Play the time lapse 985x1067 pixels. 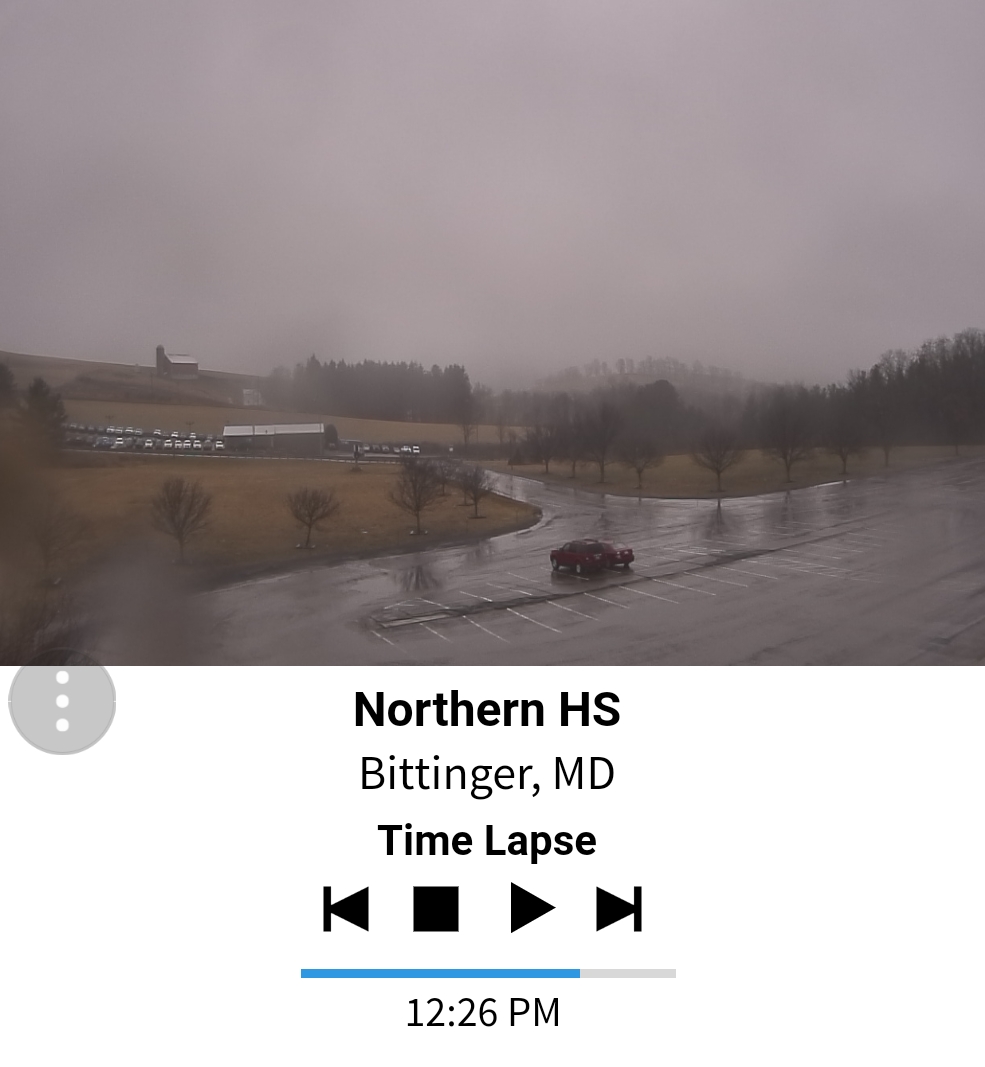tap(531, 908)
